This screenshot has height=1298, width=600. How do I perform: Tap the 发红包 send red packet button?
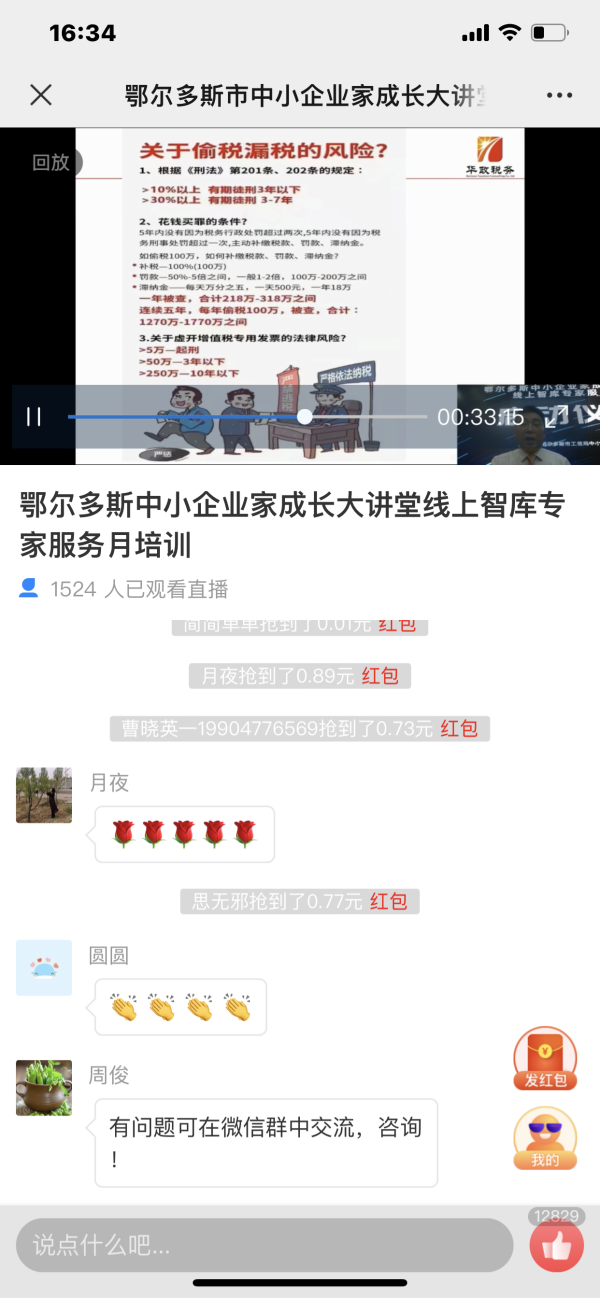[545, 1060]
